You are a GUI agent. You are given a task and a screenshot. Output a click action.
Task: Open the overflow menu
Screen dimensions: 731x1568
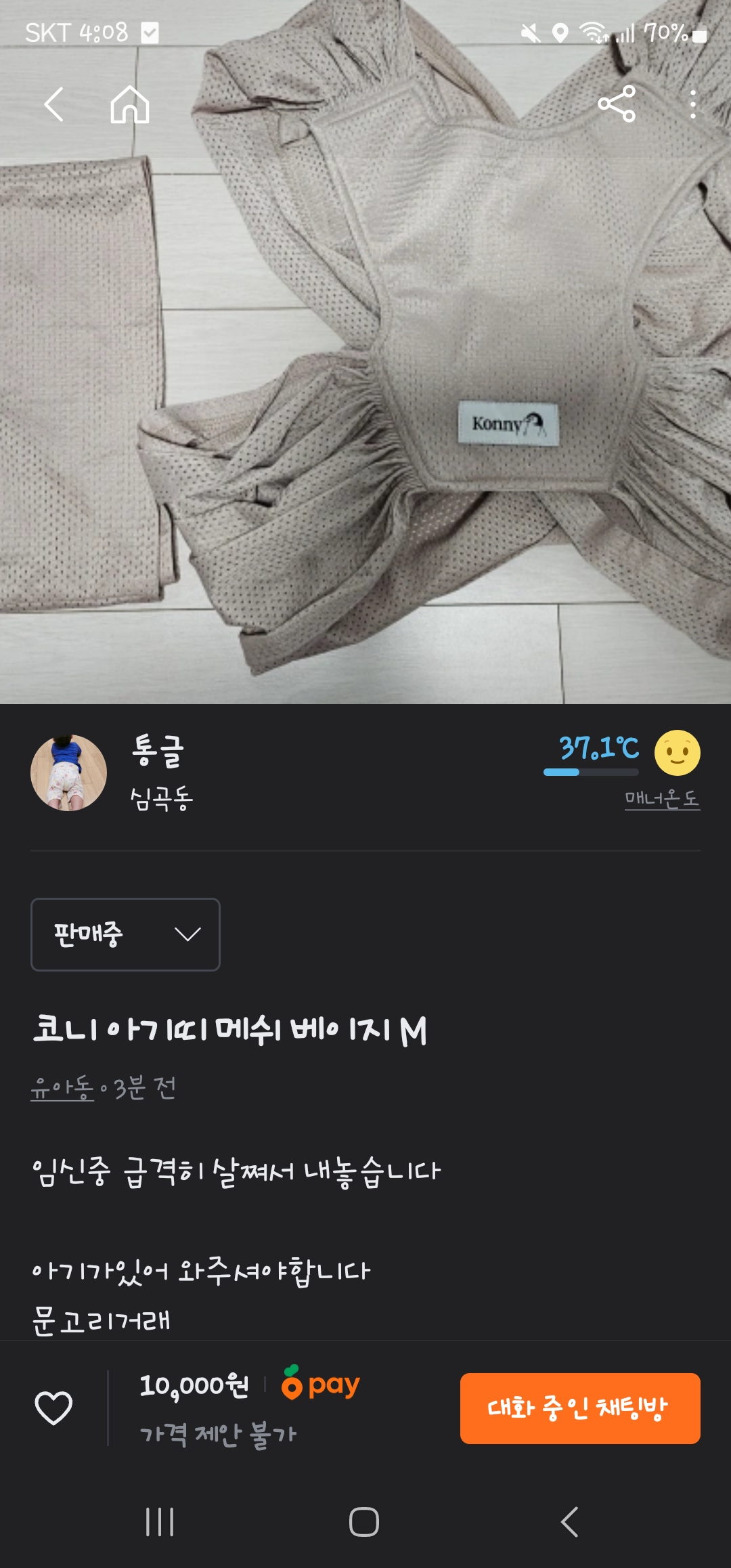tap(692, 104)
